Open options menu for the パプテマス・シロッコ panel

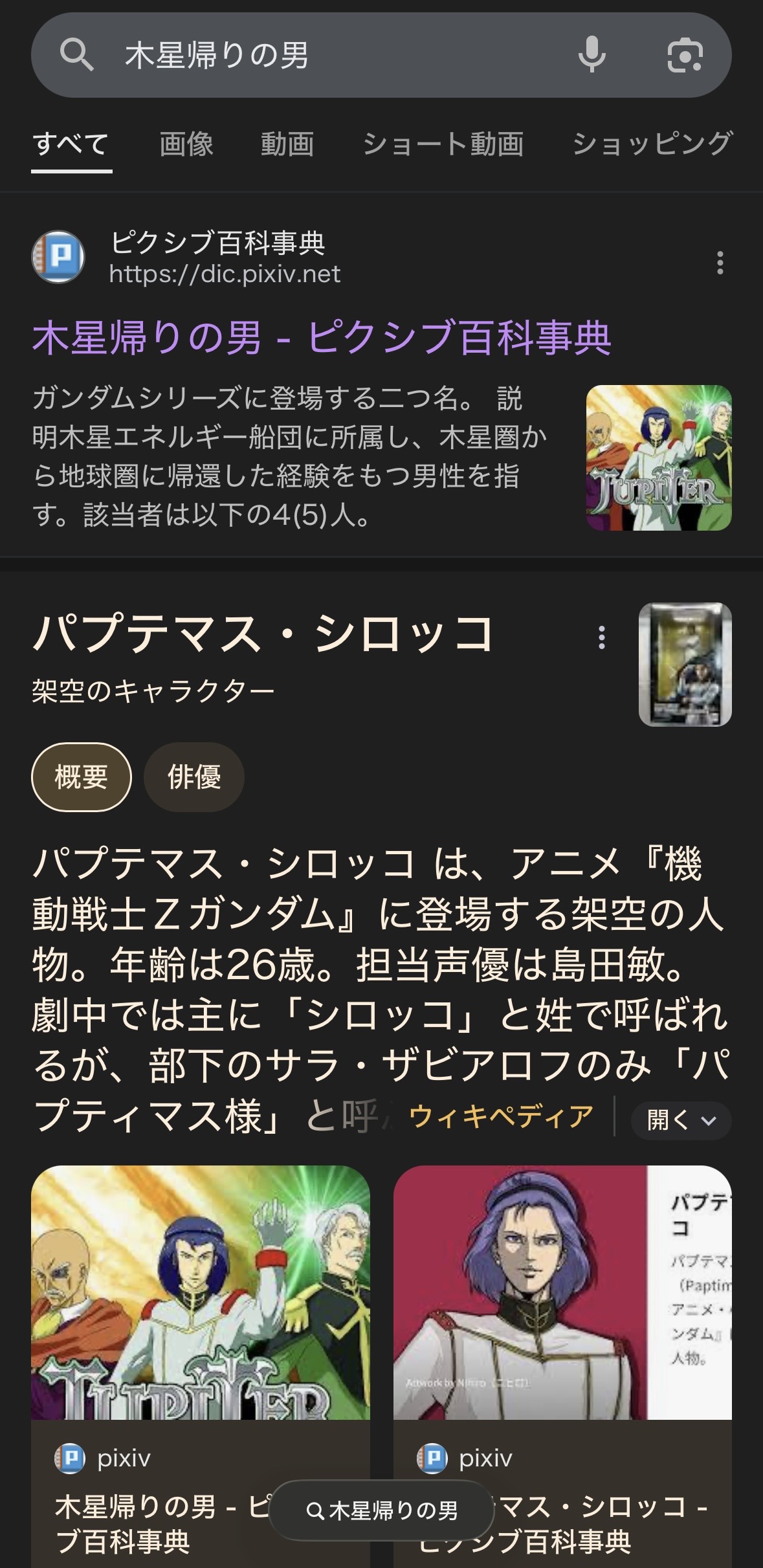pyautogui.click(x=602, y=637)
